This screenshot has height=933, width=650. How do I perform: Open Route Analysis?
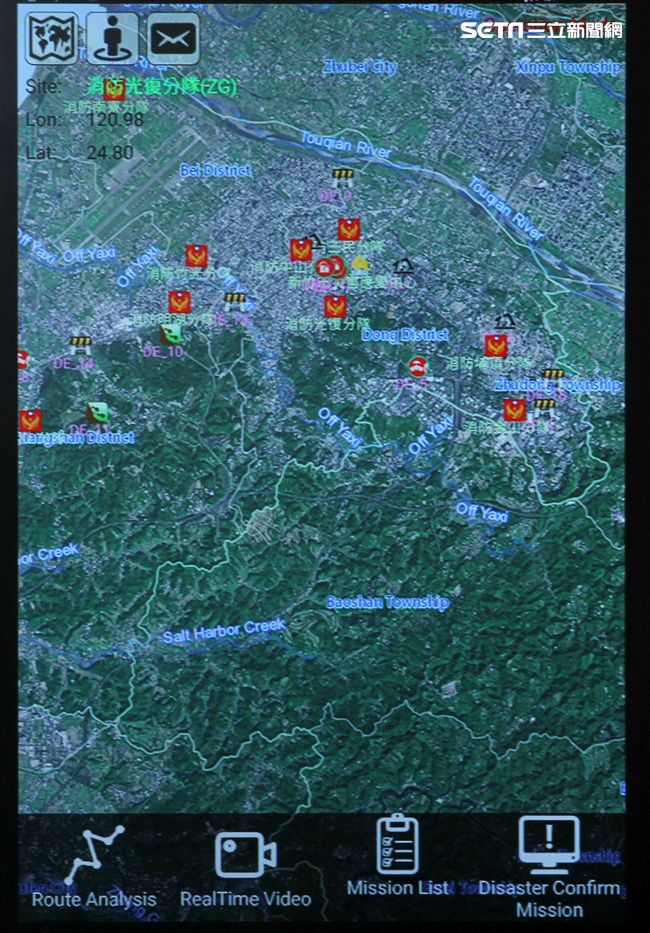coord(94,868)
